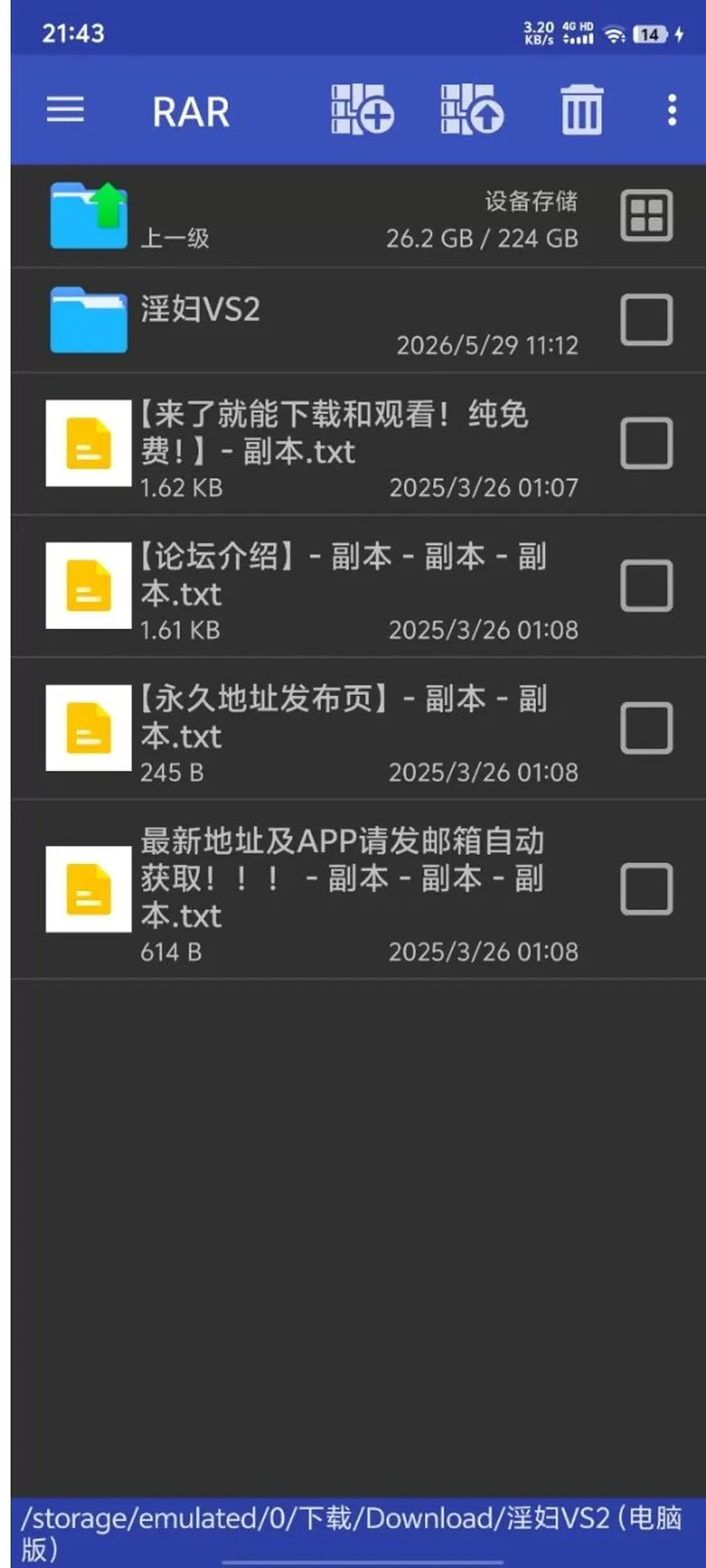Select the checkbox for 【来了就能下载和观看】 file
Viewport: 706px width, 1568px height.
click(646, 444)
